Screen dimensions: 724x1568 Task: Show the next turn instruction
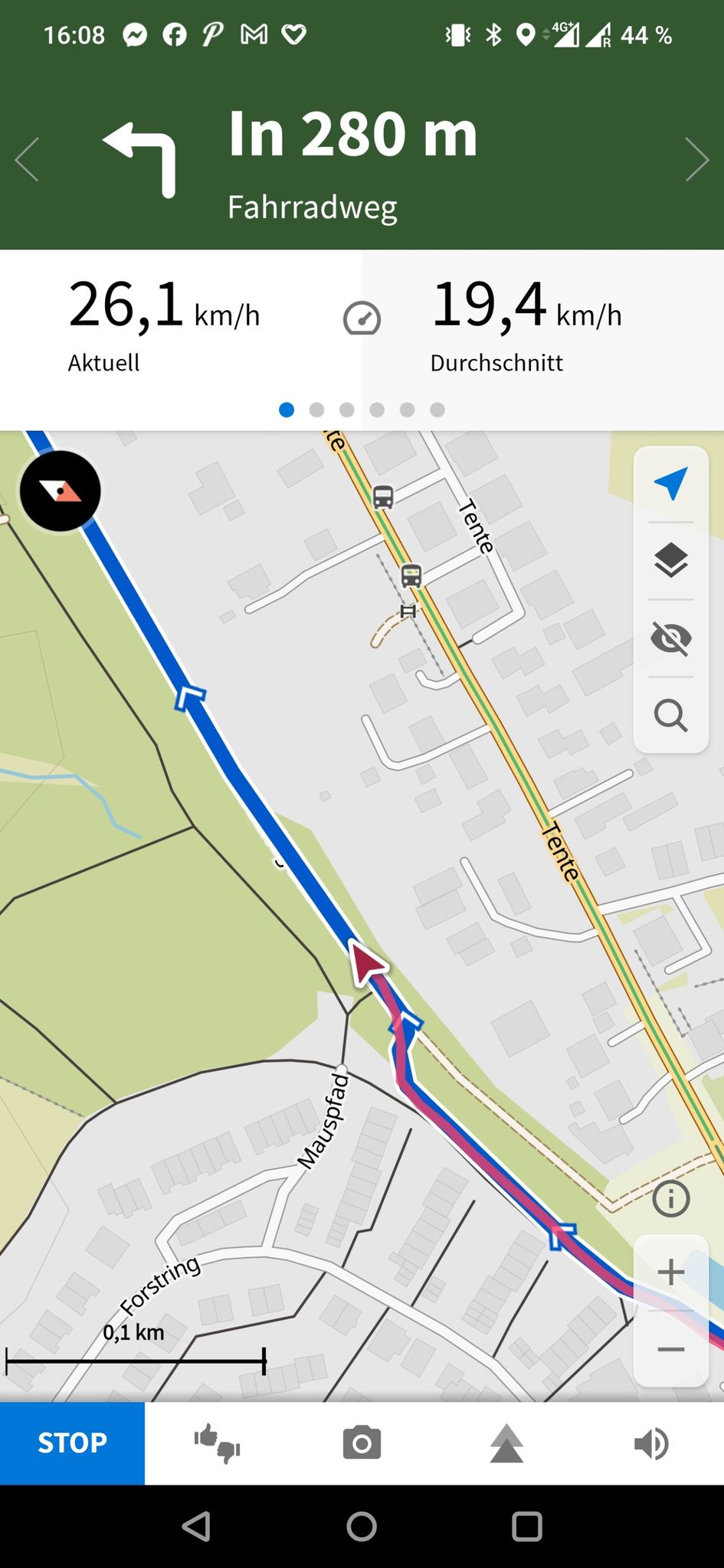pos(696,160)
